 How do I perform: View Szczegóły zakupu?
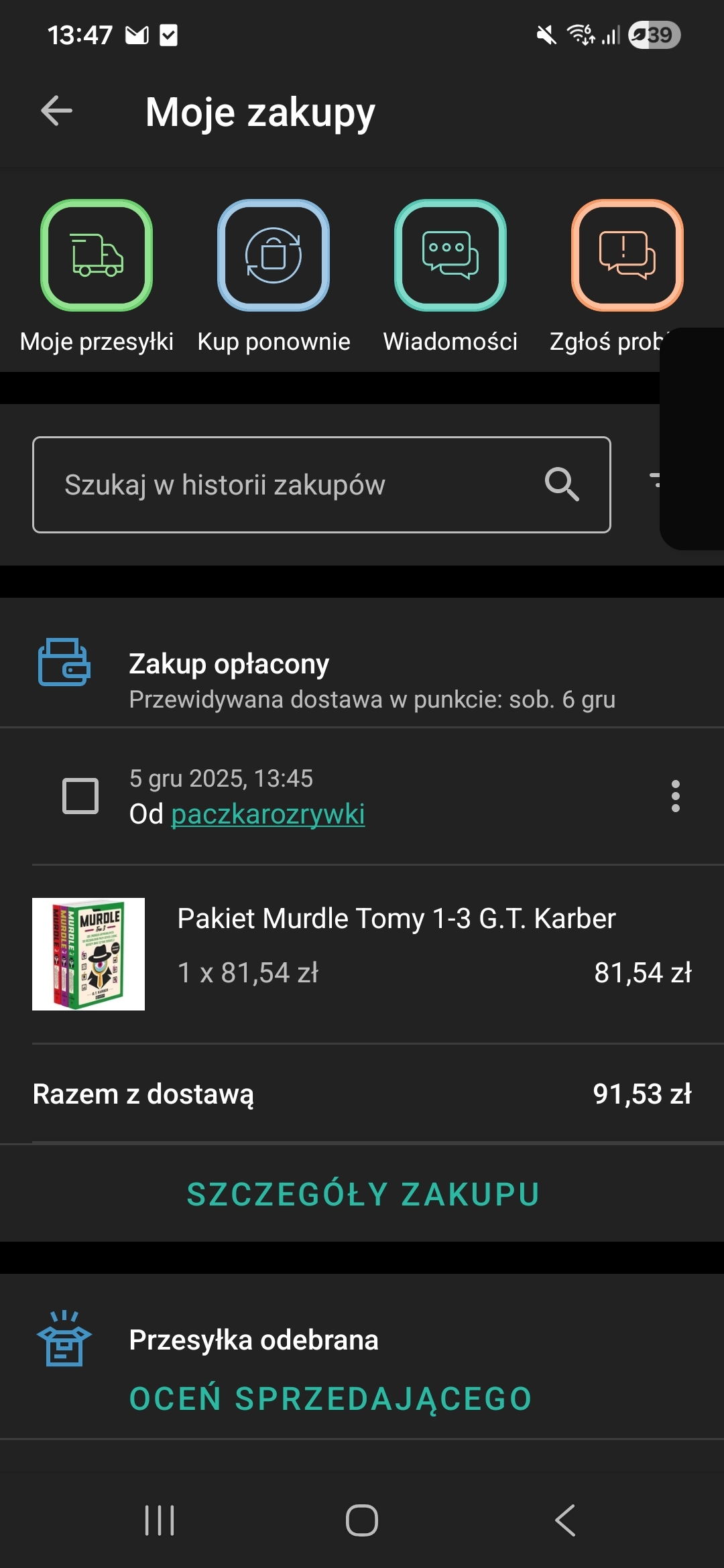click(x=363, y=1194)
